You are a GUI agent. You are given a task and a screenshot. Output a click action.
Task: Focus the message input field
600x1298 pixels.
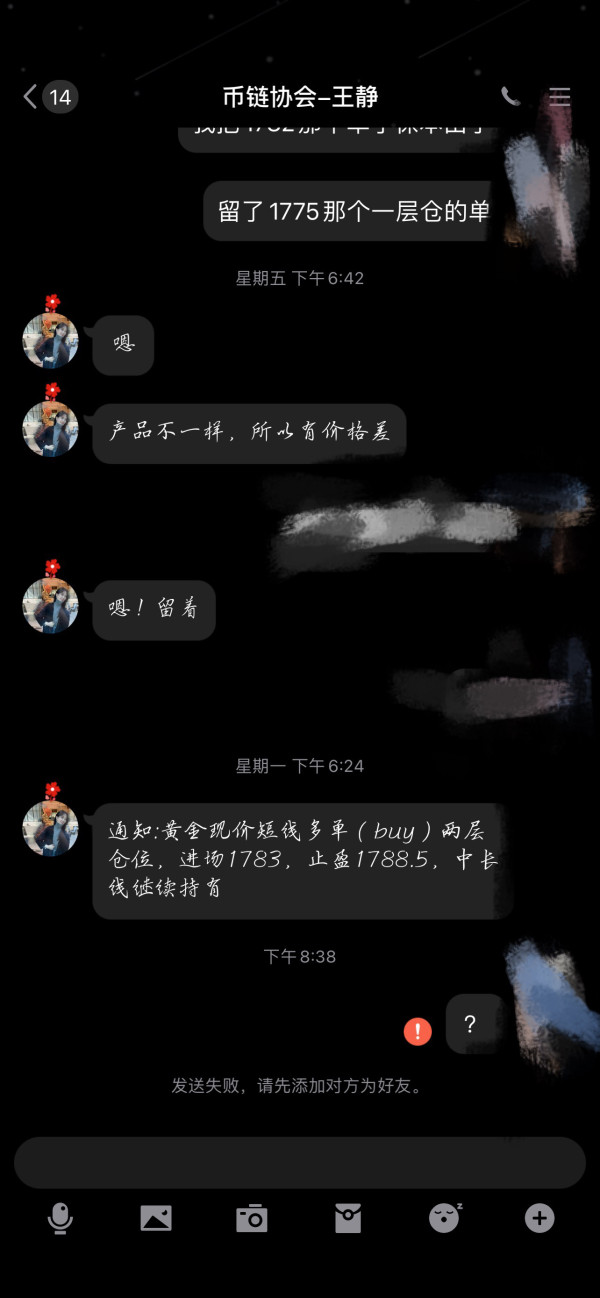pos(300,1162)
